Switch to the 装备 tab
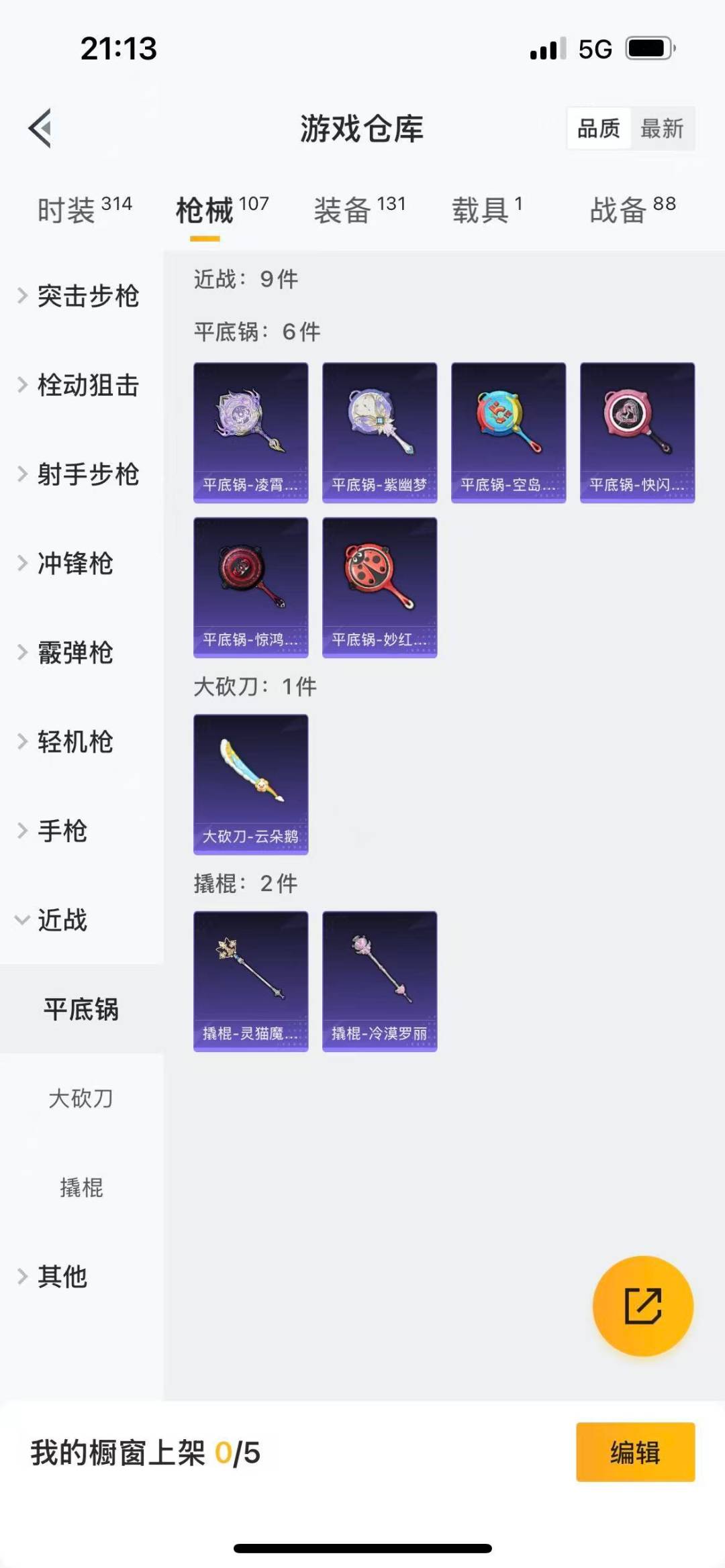Image resolution: width=725 pixels, height=1568 pixels. (360, 210)
